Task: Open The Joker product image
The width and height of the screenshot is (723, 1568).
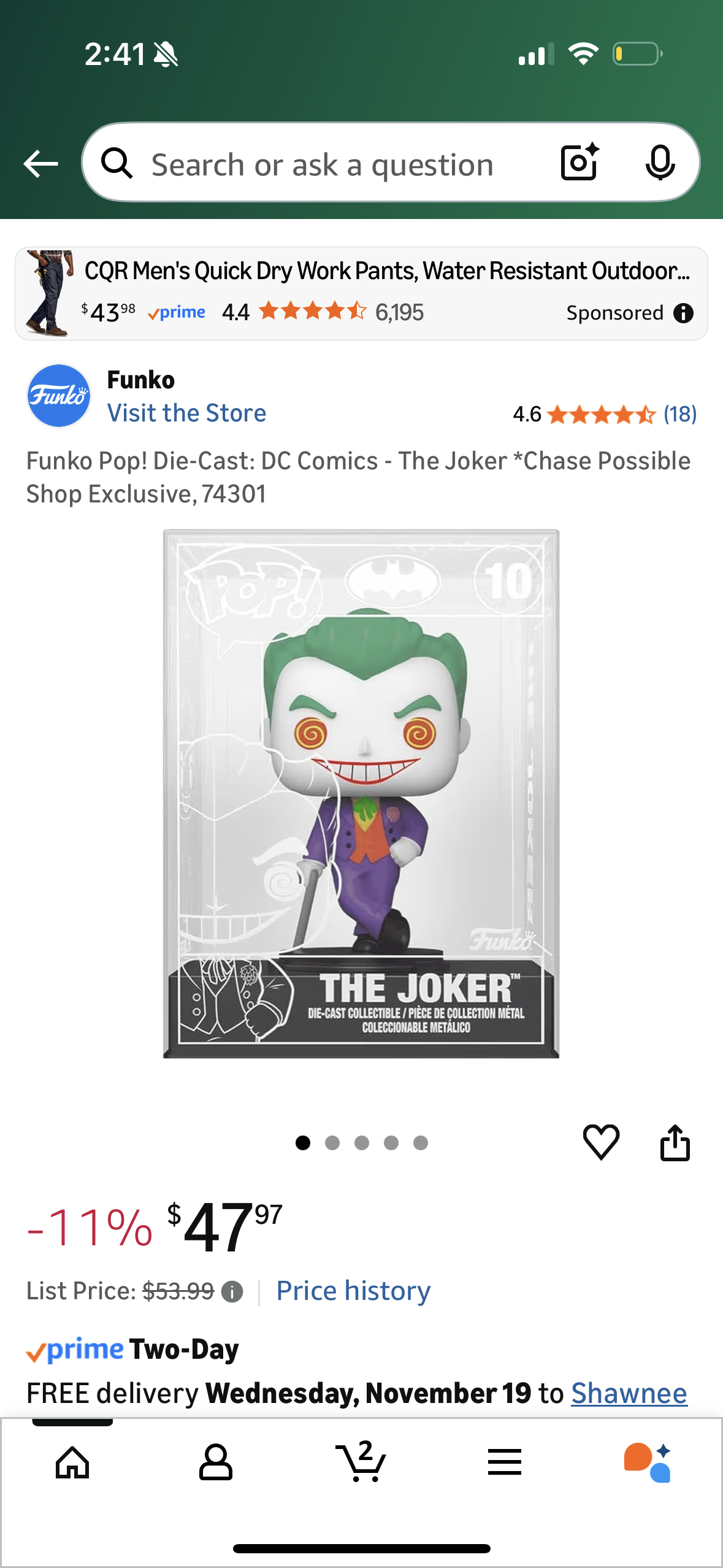Action: pyautogui.click(x=361, y=793)
